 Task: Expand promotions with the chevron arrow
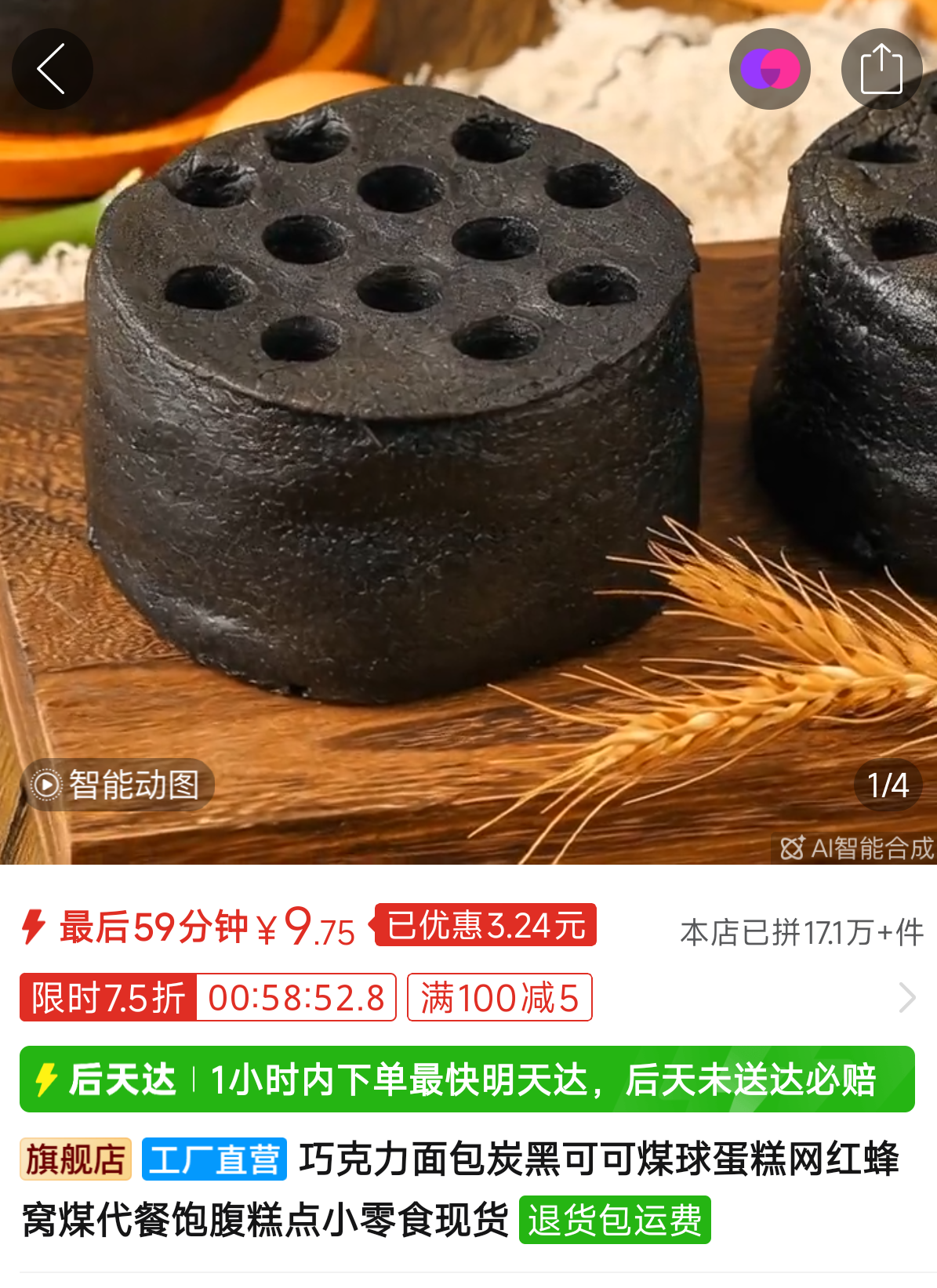(x=906, y=998)
